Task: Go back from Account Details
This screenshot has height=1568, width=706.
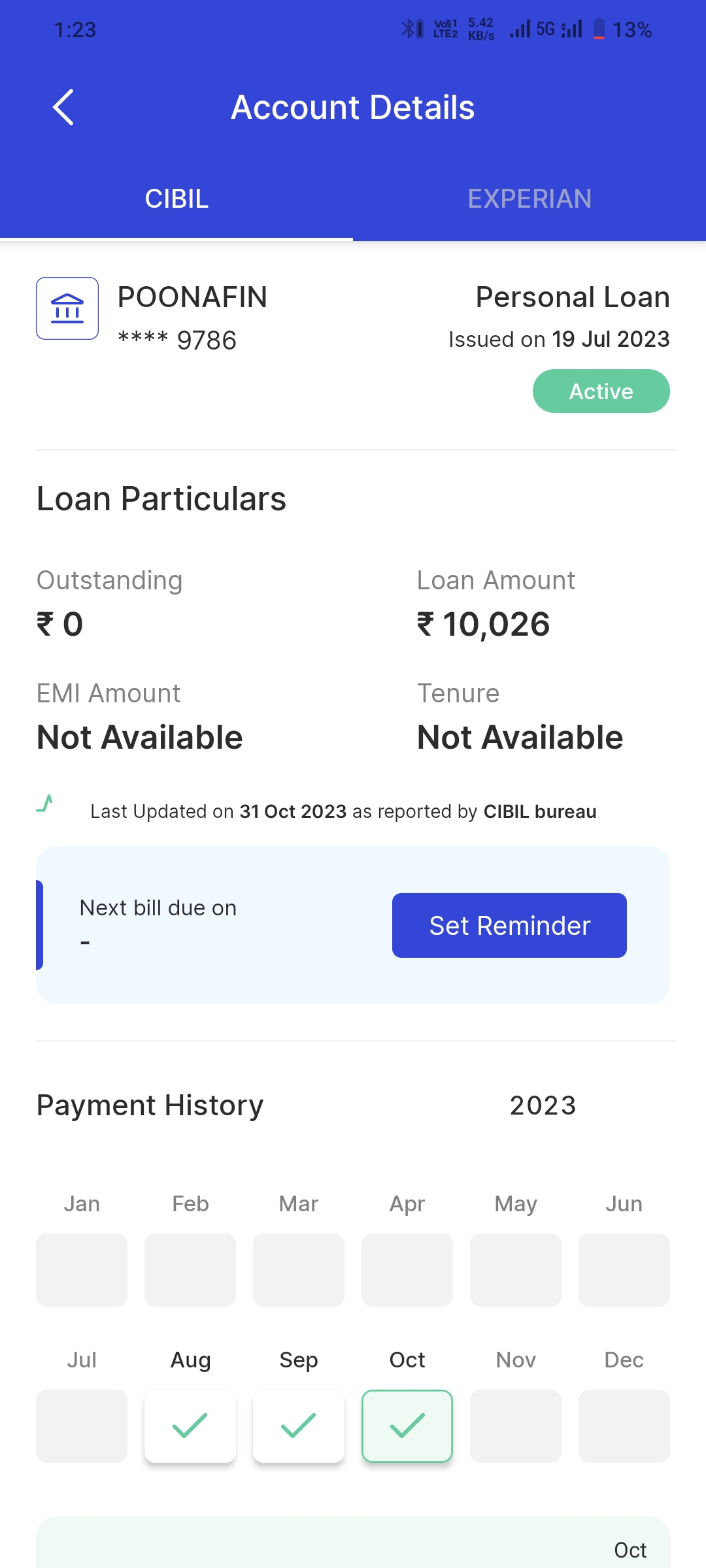Action: point(63,107)
